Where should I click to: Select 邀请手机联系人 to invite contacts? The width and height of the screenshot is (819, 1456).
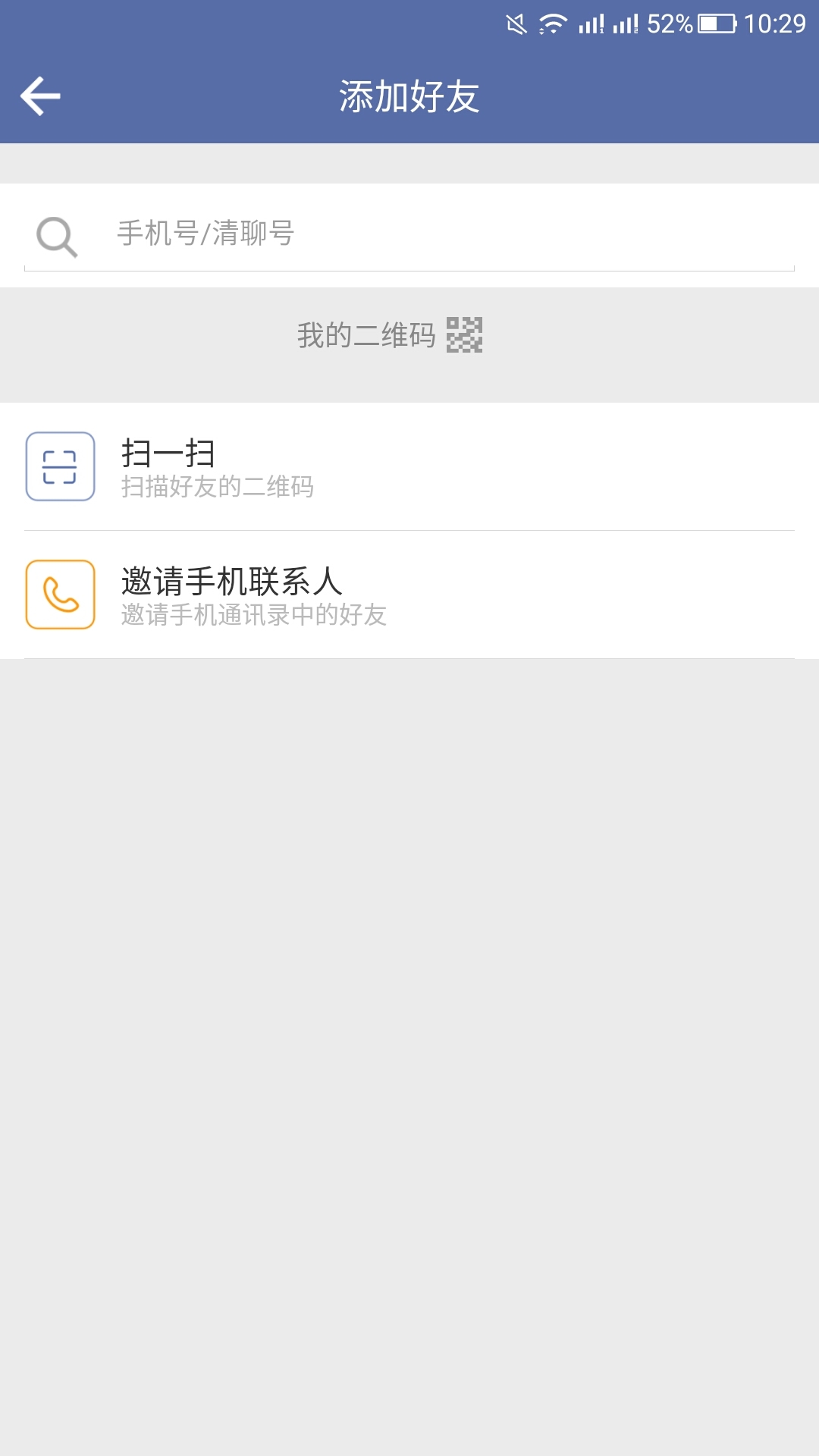(409, 595)
